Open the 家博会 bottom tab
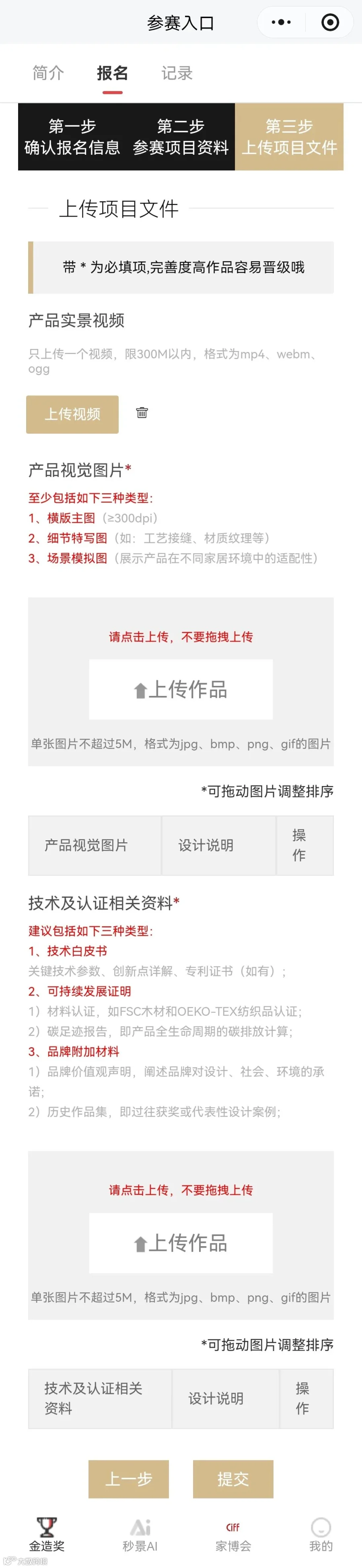The width and height of the screenshot is (362, 1568). coord(233,1535)
